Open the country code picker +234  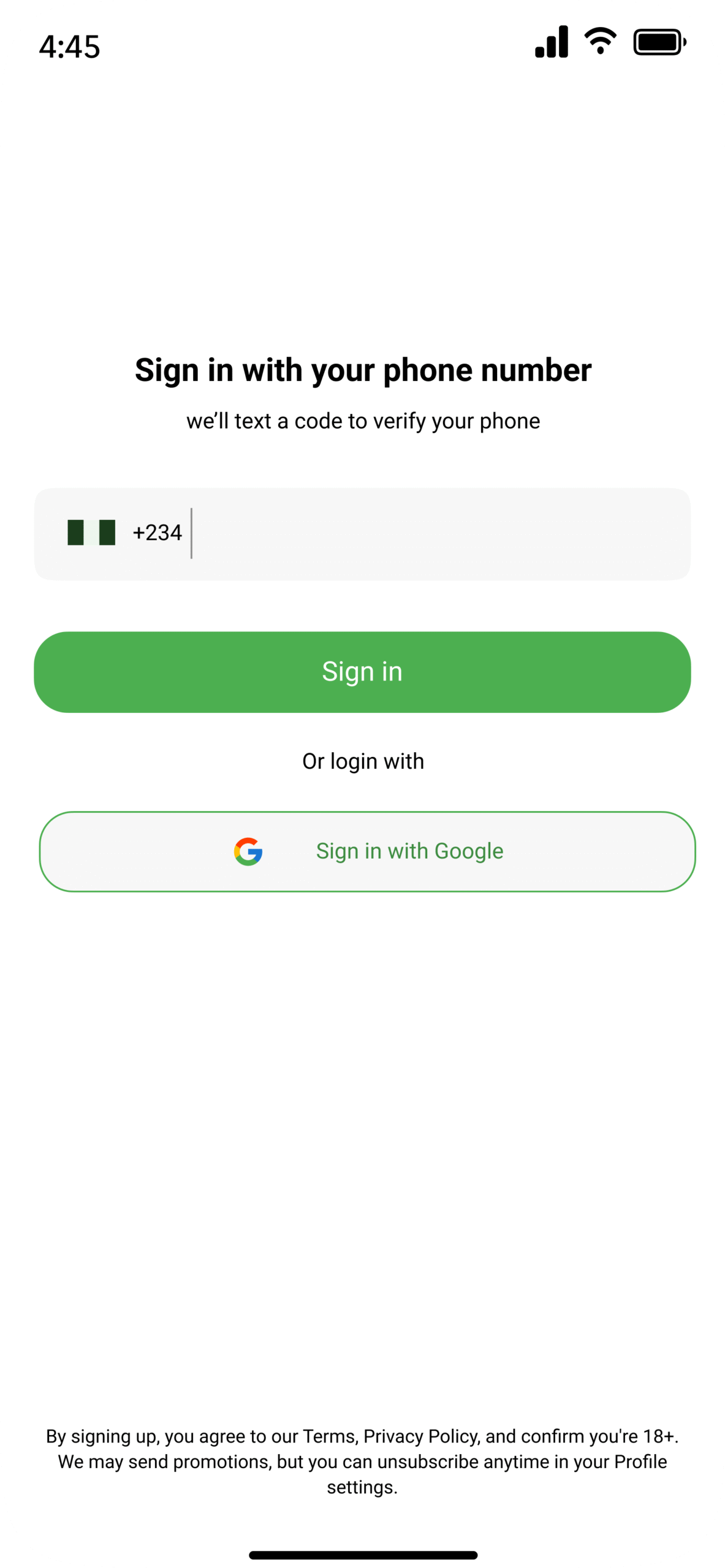(124, 532)
